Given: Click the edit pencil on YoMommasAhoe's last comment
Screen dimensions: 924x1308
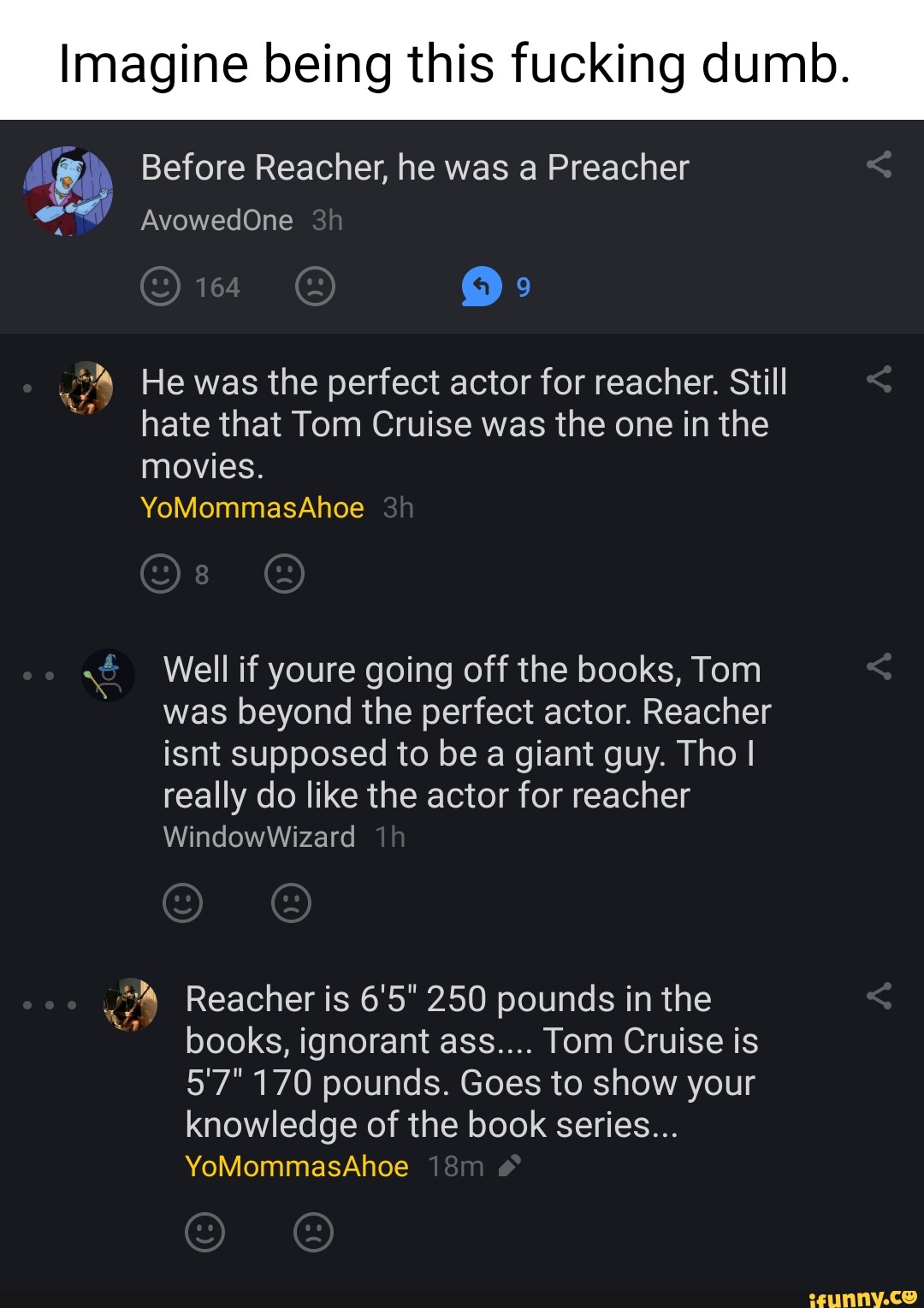Looking at the screenshot, I should point(509,1165).
